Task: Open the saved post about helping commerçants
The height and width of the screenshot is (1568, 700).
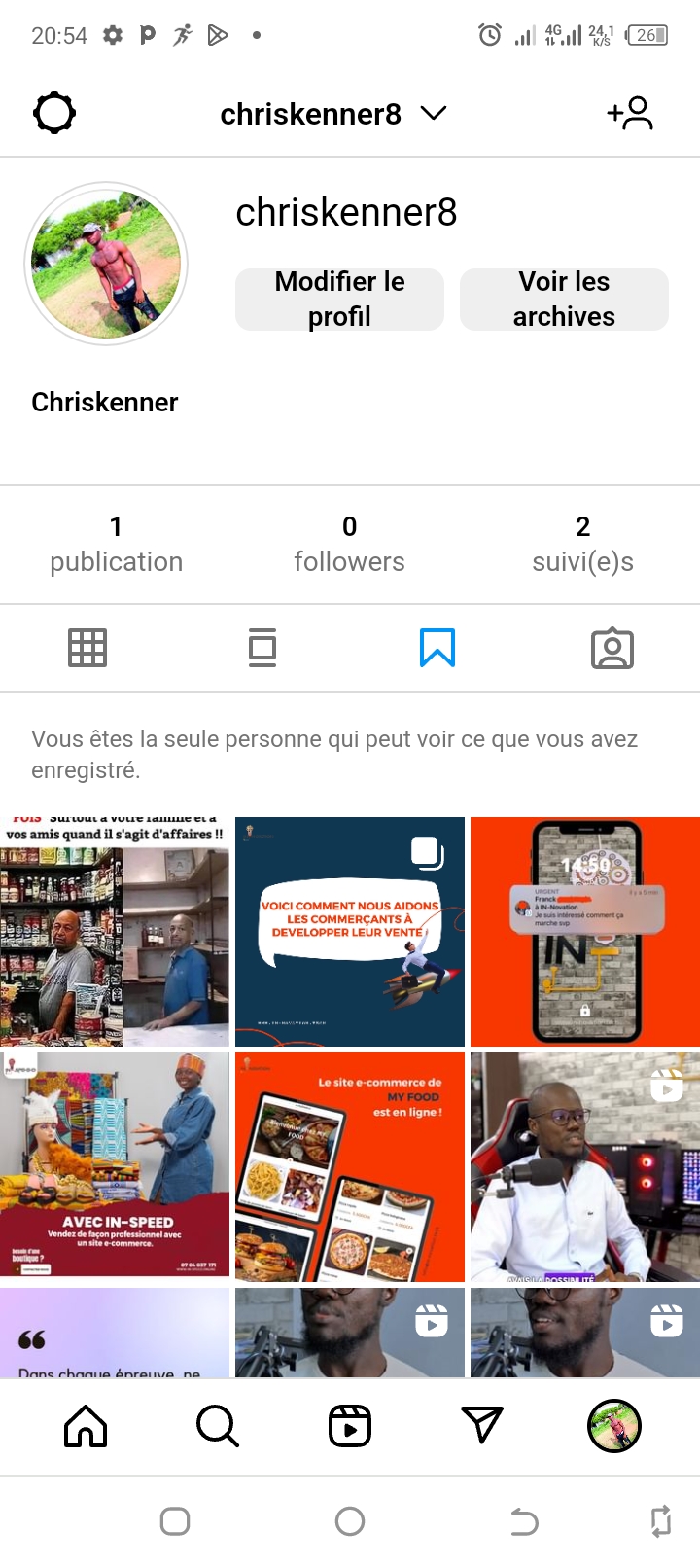Action: click(x=350, y=931)
